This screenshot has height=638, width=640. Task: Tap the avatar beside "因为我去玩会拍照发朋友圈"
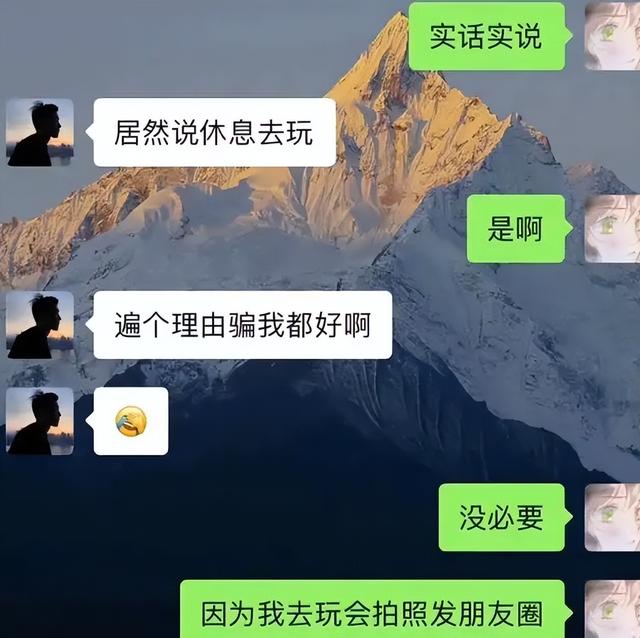[612, 610]
